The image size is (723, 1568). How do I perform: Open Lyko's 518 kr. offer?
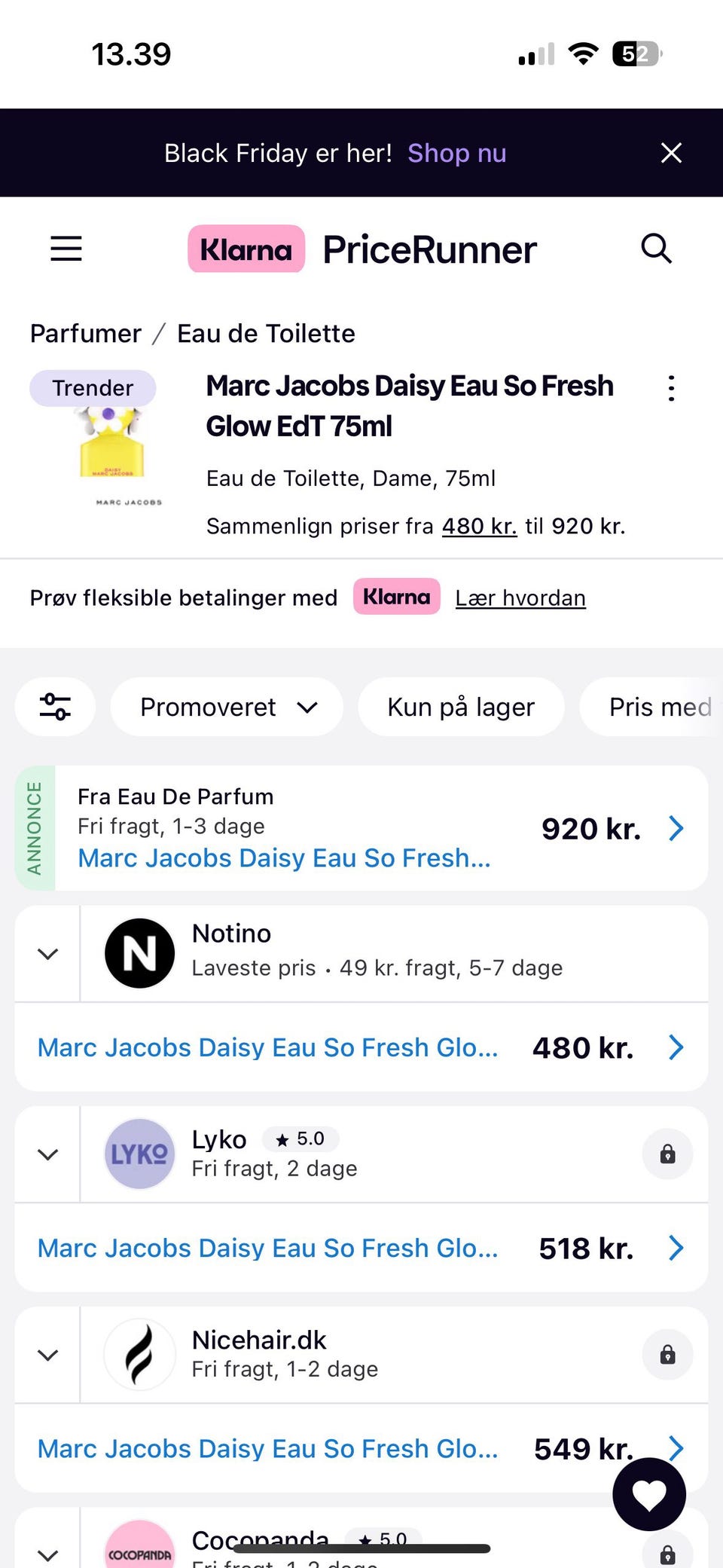(x=361, y=1248)
